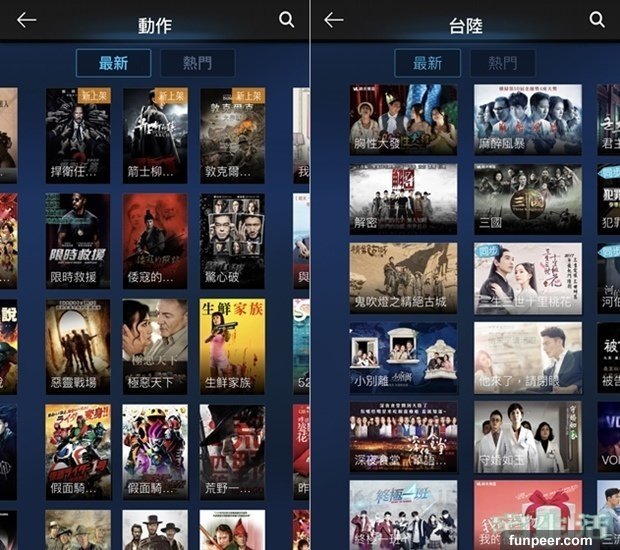Open the drama 鬼吹燈之精絕古城
The height and width of the screenshot is (550, 620).
click(x=403, y=277)
